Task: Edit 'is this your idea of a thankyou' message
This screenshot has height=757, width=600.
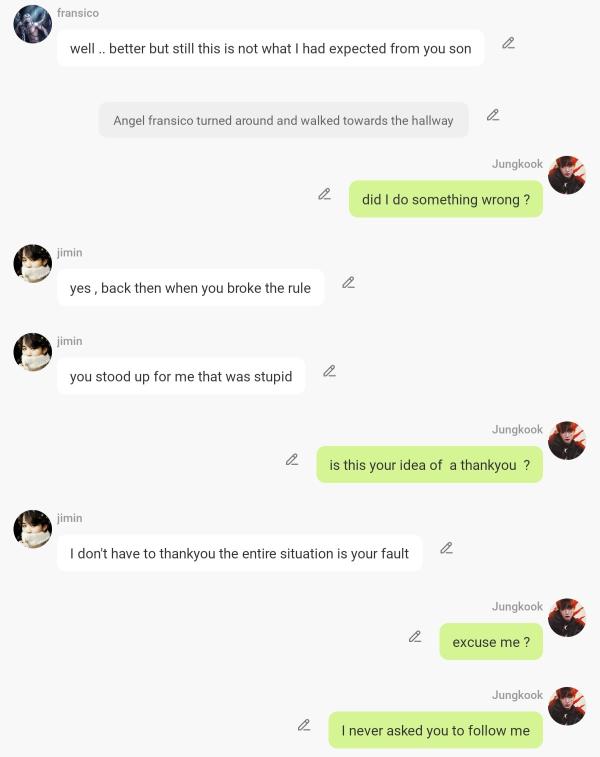Action: [x=292, y=460]
